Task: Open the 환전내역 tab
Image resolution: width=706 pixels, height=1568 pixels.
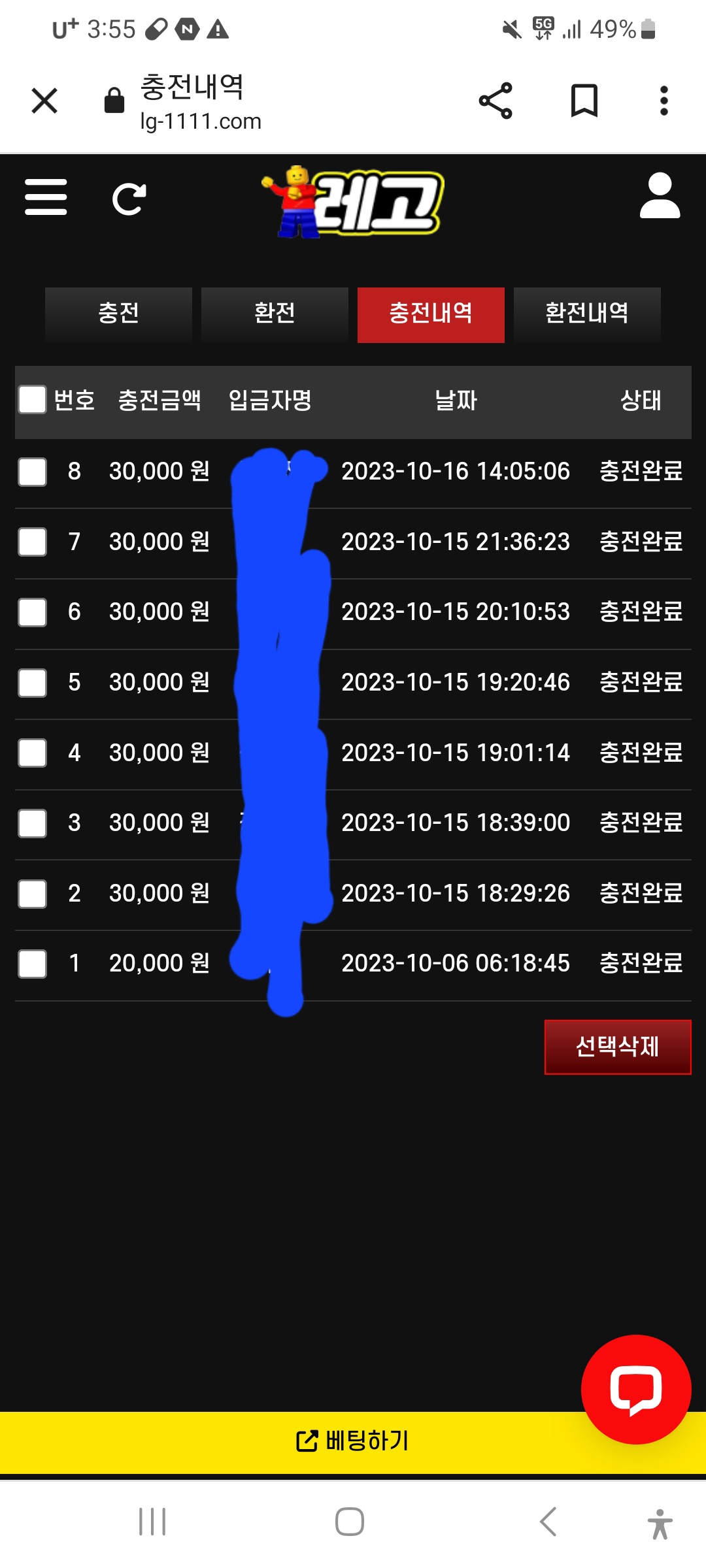Action: [x=587, y=314]
